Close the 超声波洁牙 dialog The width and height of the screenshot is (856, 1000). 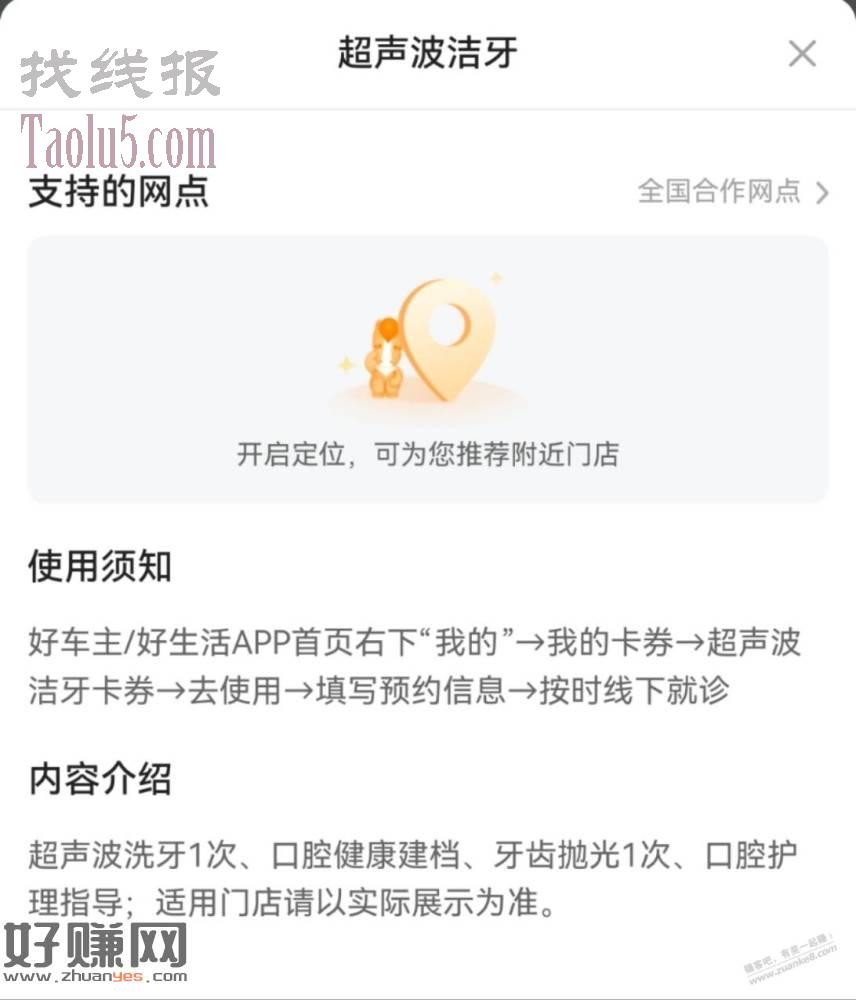tap(802, 53)
